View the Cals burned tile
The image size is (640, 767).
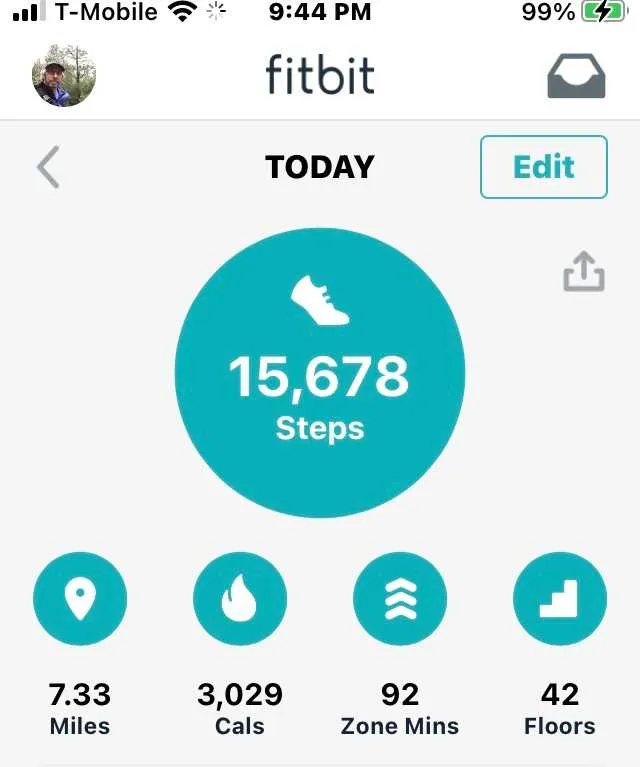pos(240,599)
